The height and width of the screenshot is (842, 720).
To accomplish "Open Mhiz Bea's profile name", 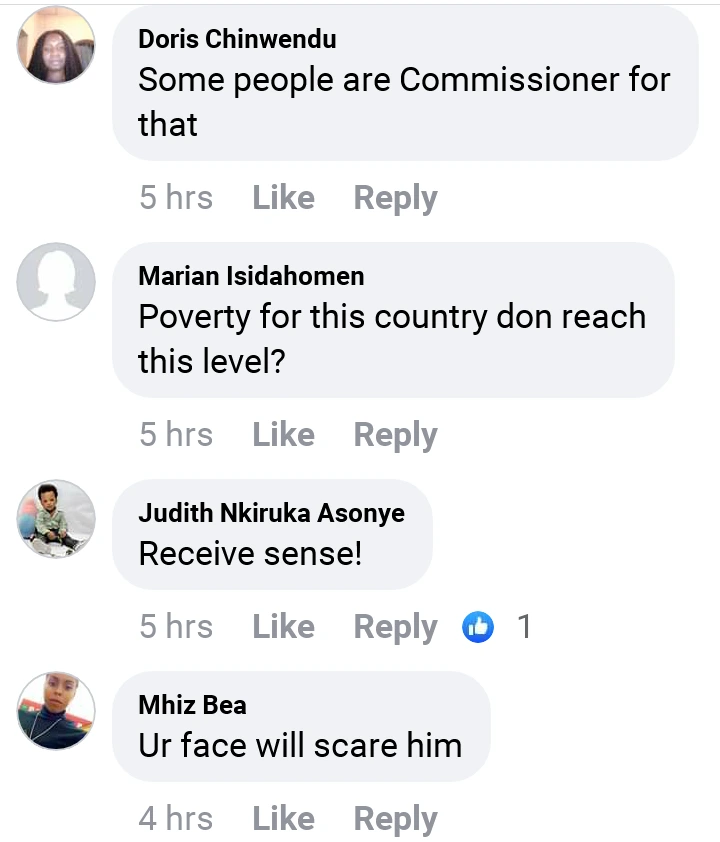I will tap(192, 705).
